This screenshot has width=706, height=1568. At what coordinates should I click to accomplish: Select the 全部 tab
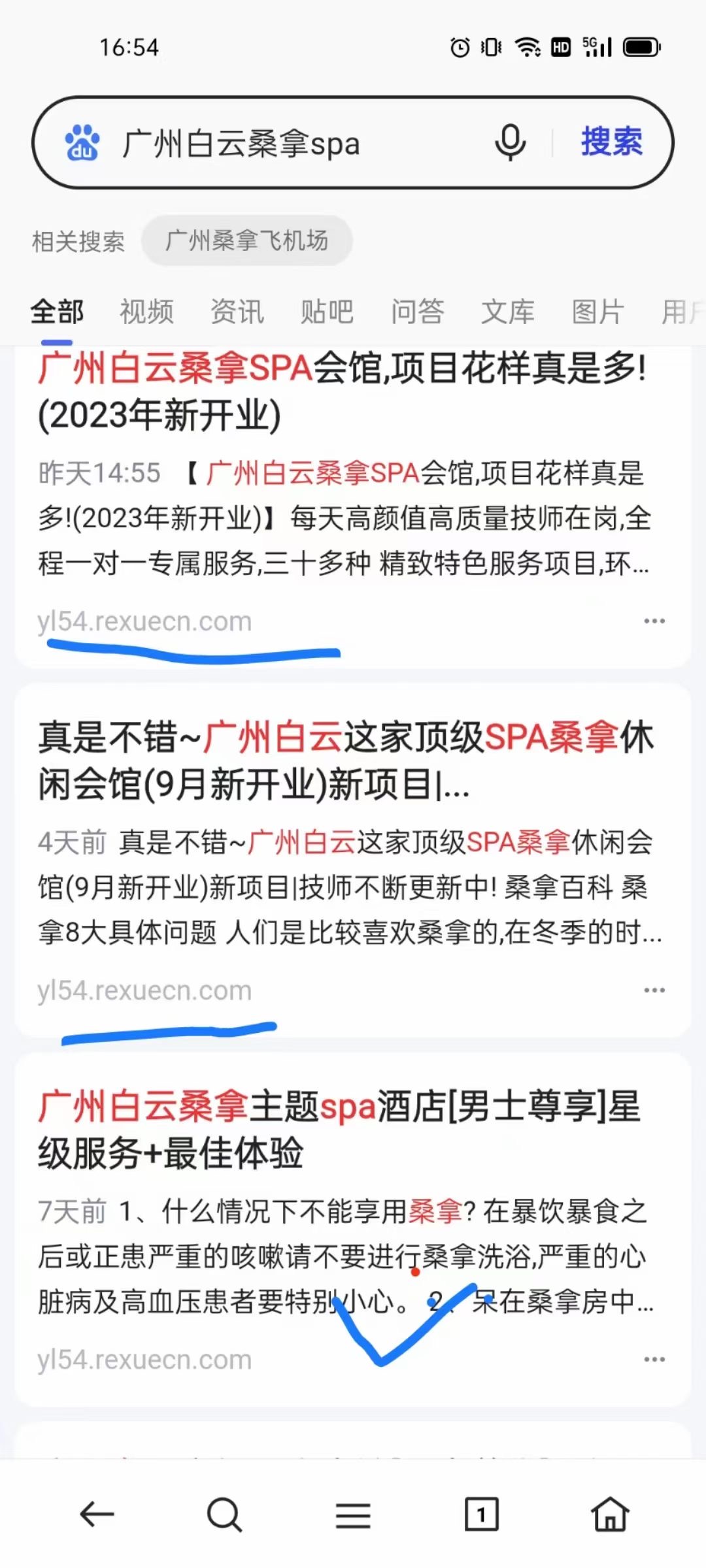57,312
